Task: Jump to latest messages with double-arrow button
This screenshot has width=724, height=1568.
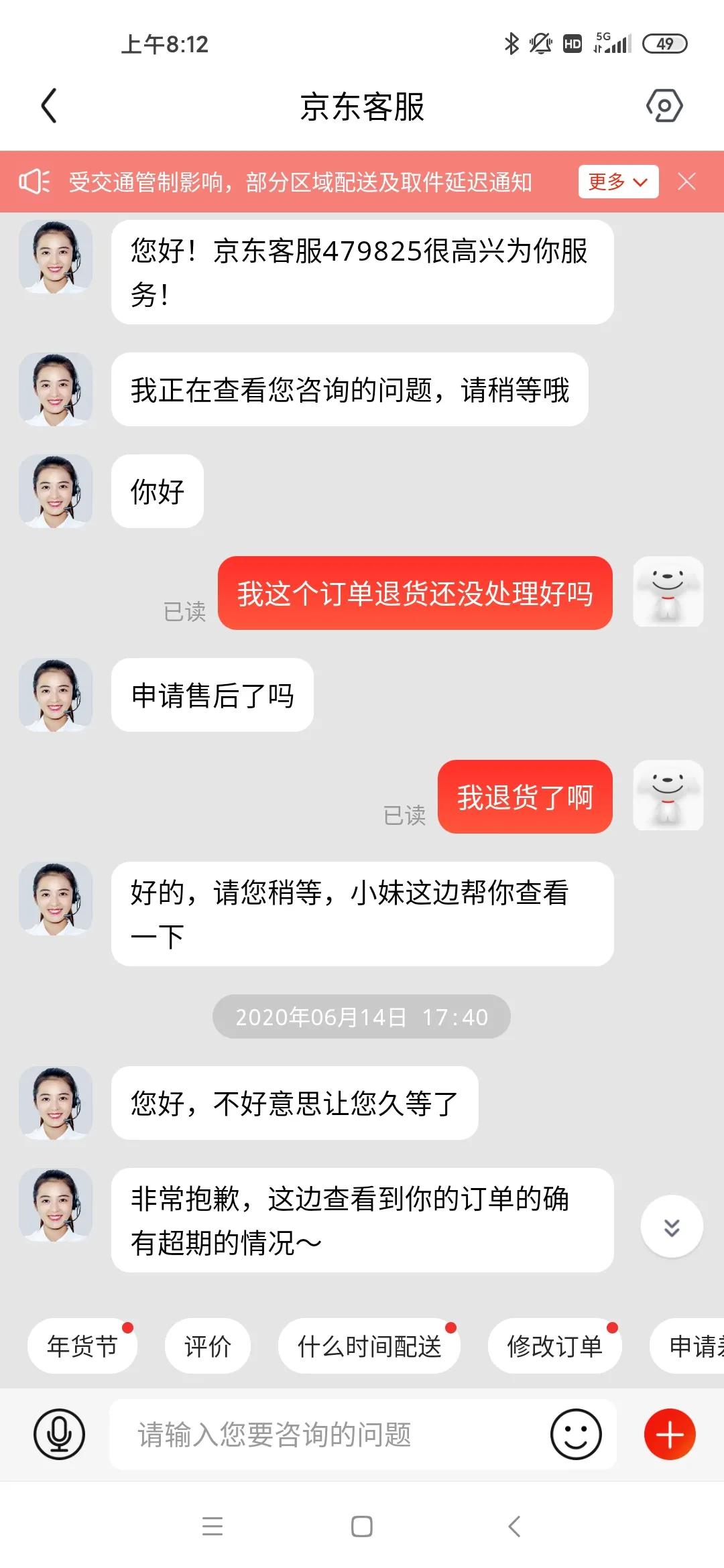Action: click(x=672, y=1226)
